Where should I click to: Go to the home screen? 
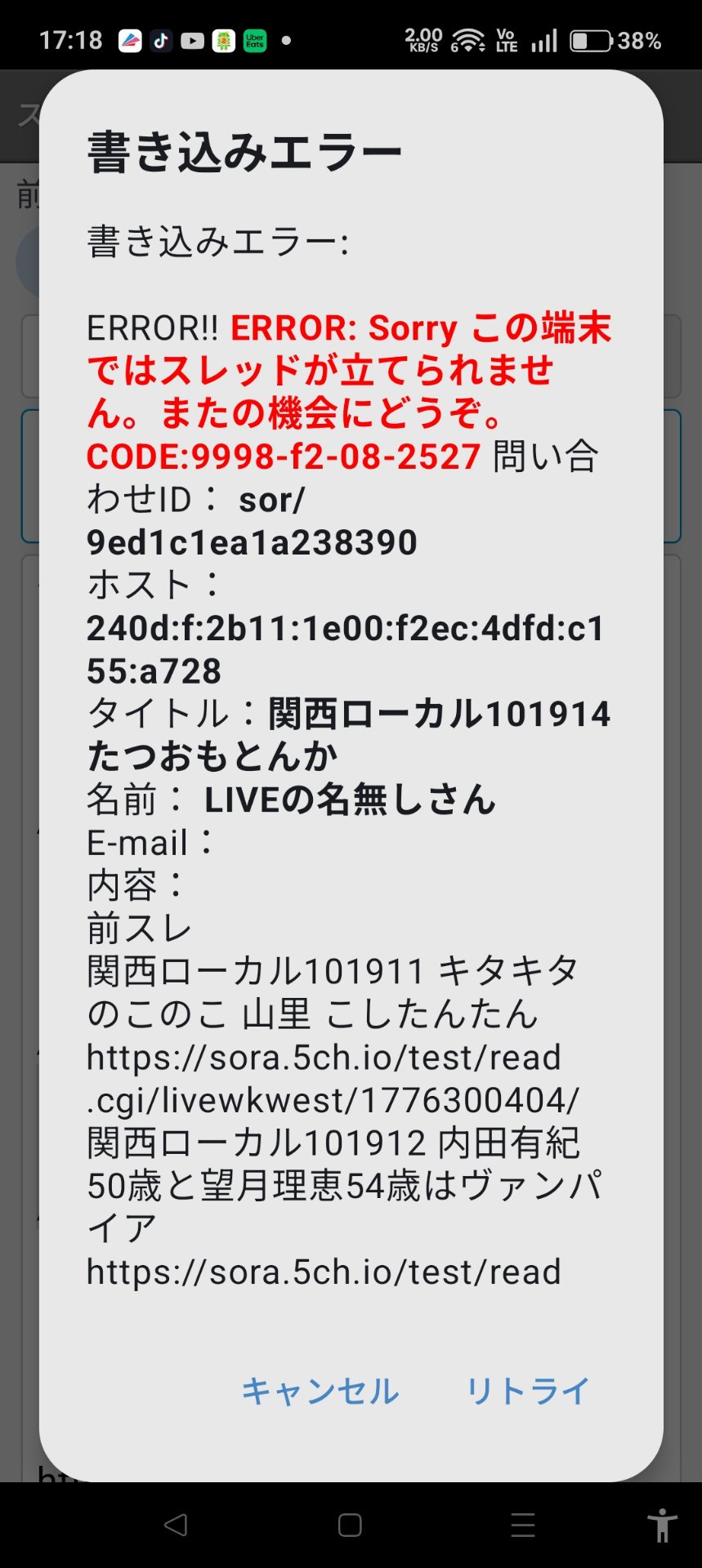point(350,1525)
